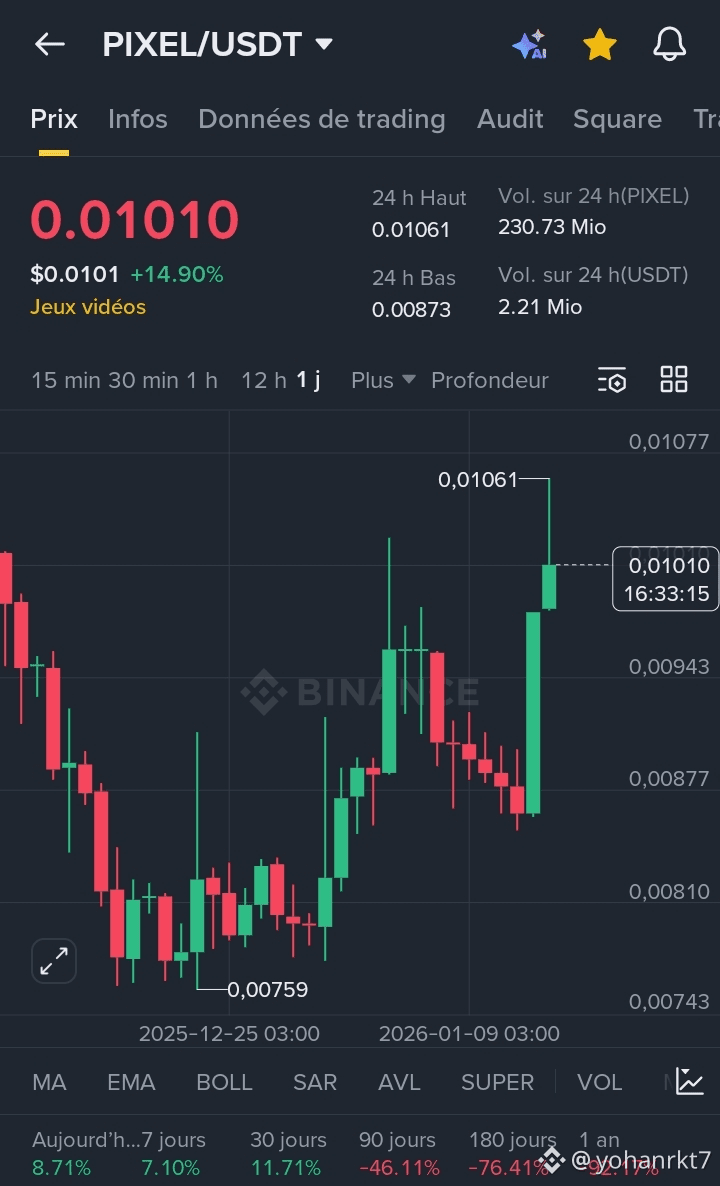This screenshot has width=720, height=1186.
Task: Expand the Plus intervals dropdown
Action: tap(383, 380)
